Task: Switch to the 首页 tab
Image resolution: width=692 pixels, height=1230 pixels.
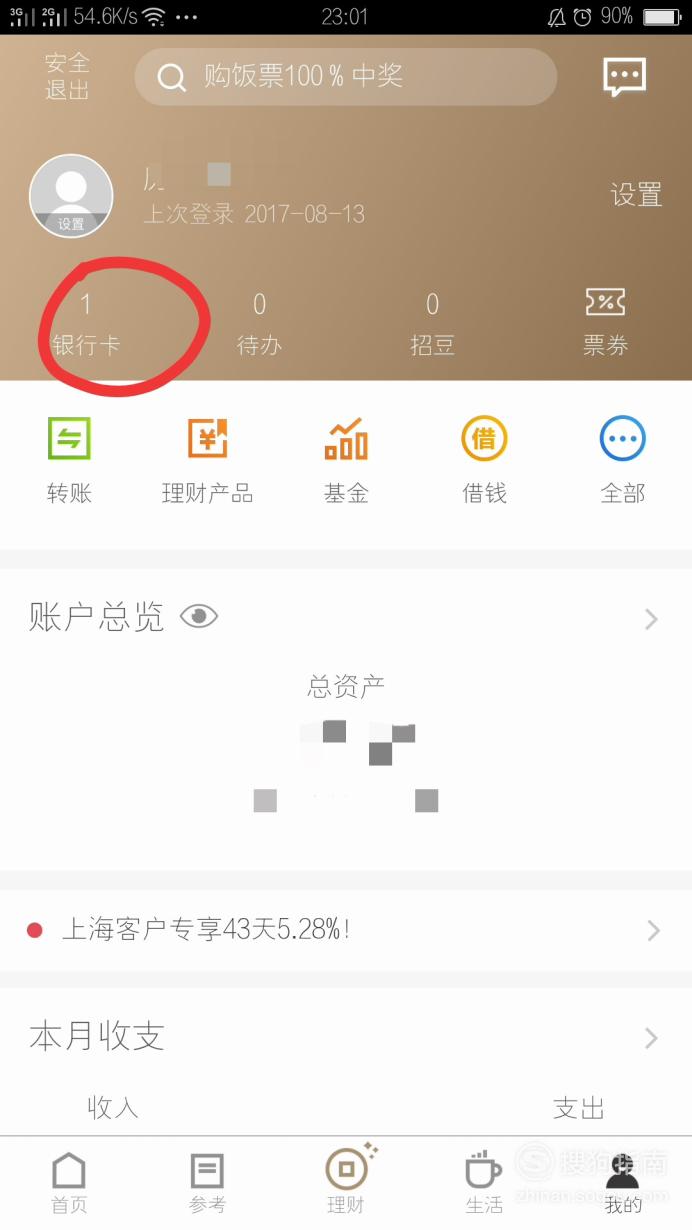Action: point(69,1183)
